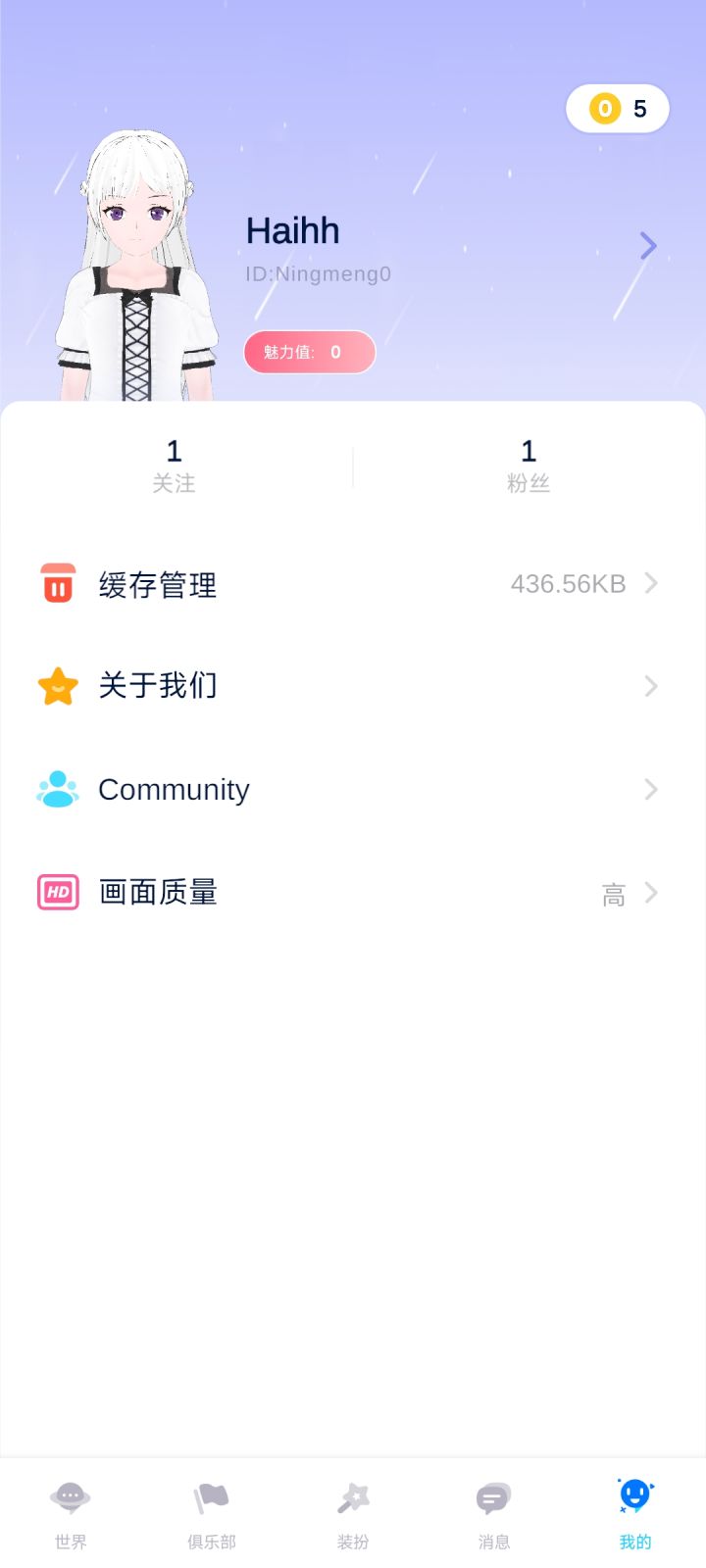Go to the 装扮 dress-up tab

pos(353,1514)
